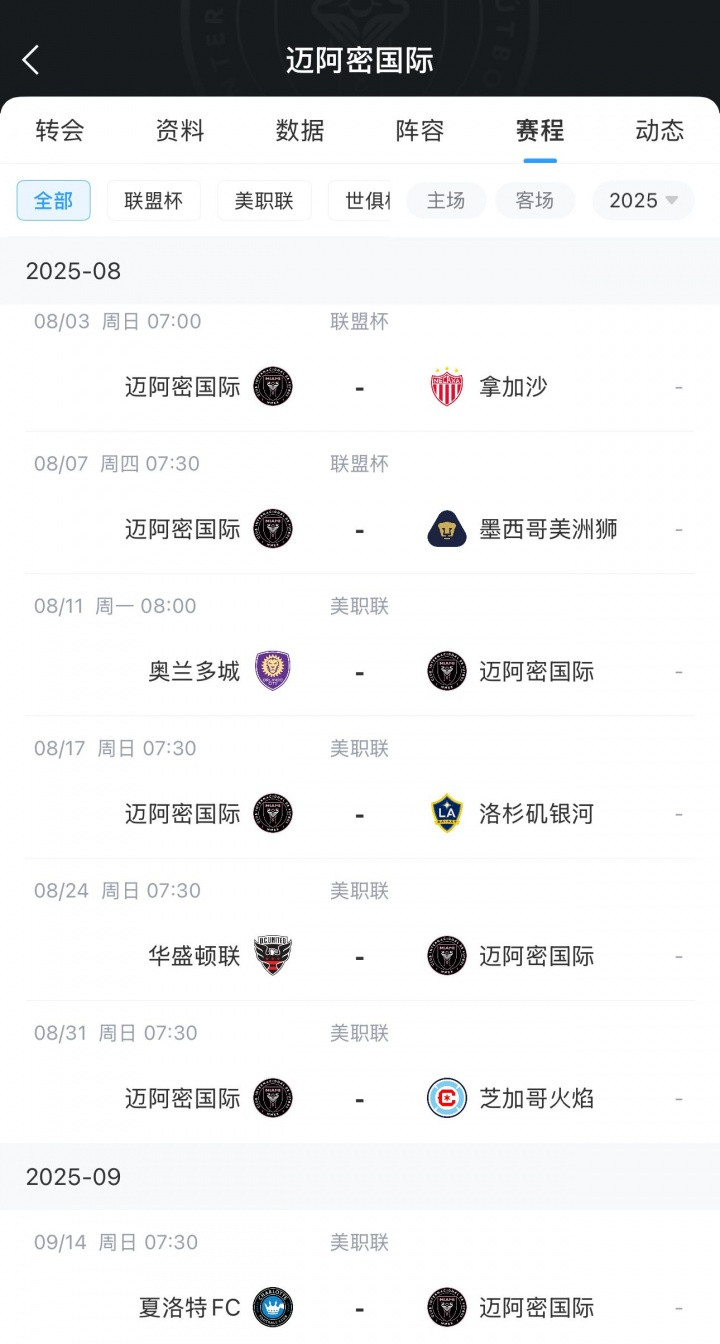The image size is (720, 1344).
Task: Expand the 2025 year dropdown
Action: click(643, 200)
